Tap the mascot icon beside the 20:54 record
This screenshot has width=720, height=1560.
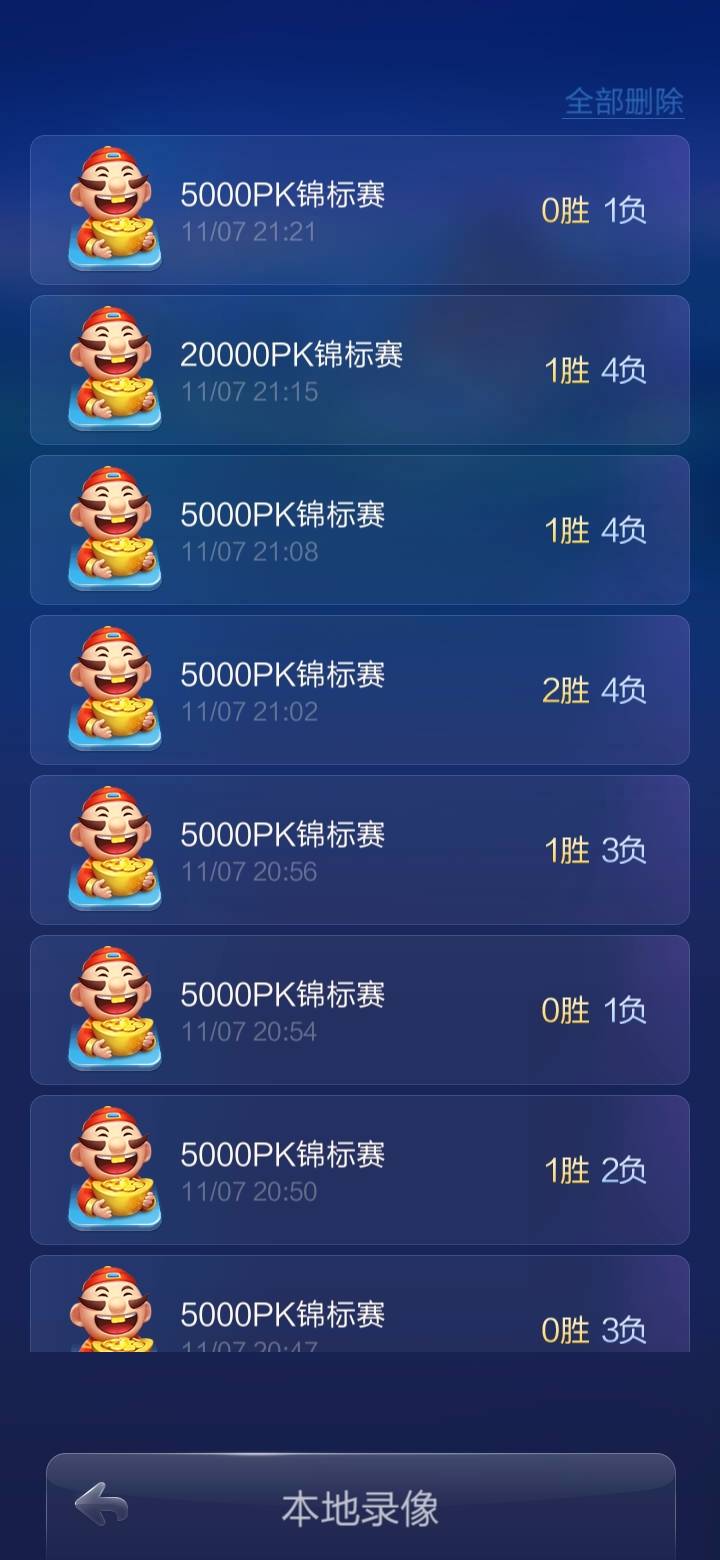(115, 1009)
